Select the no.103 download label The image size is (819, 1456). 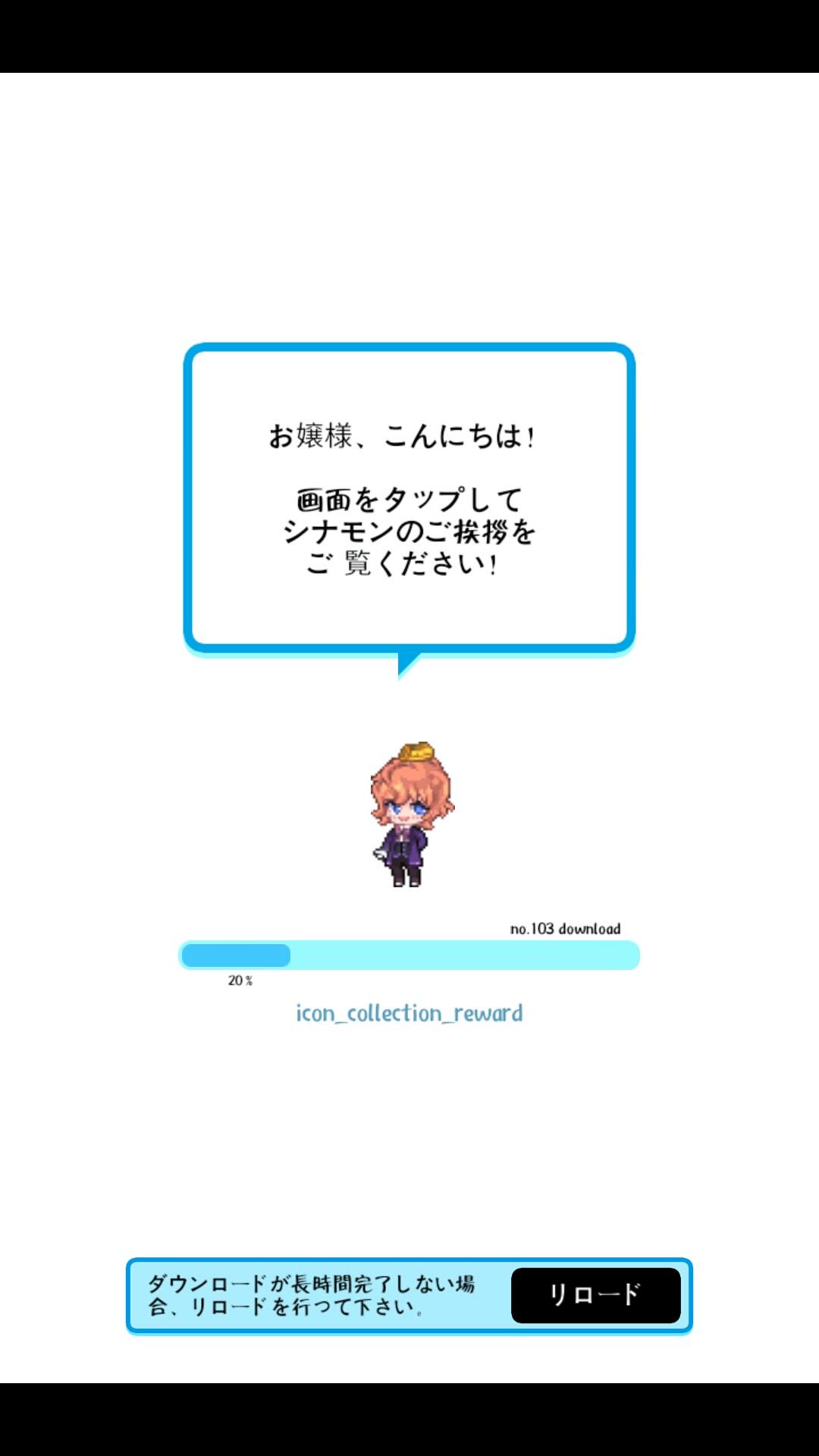(564, 928)
